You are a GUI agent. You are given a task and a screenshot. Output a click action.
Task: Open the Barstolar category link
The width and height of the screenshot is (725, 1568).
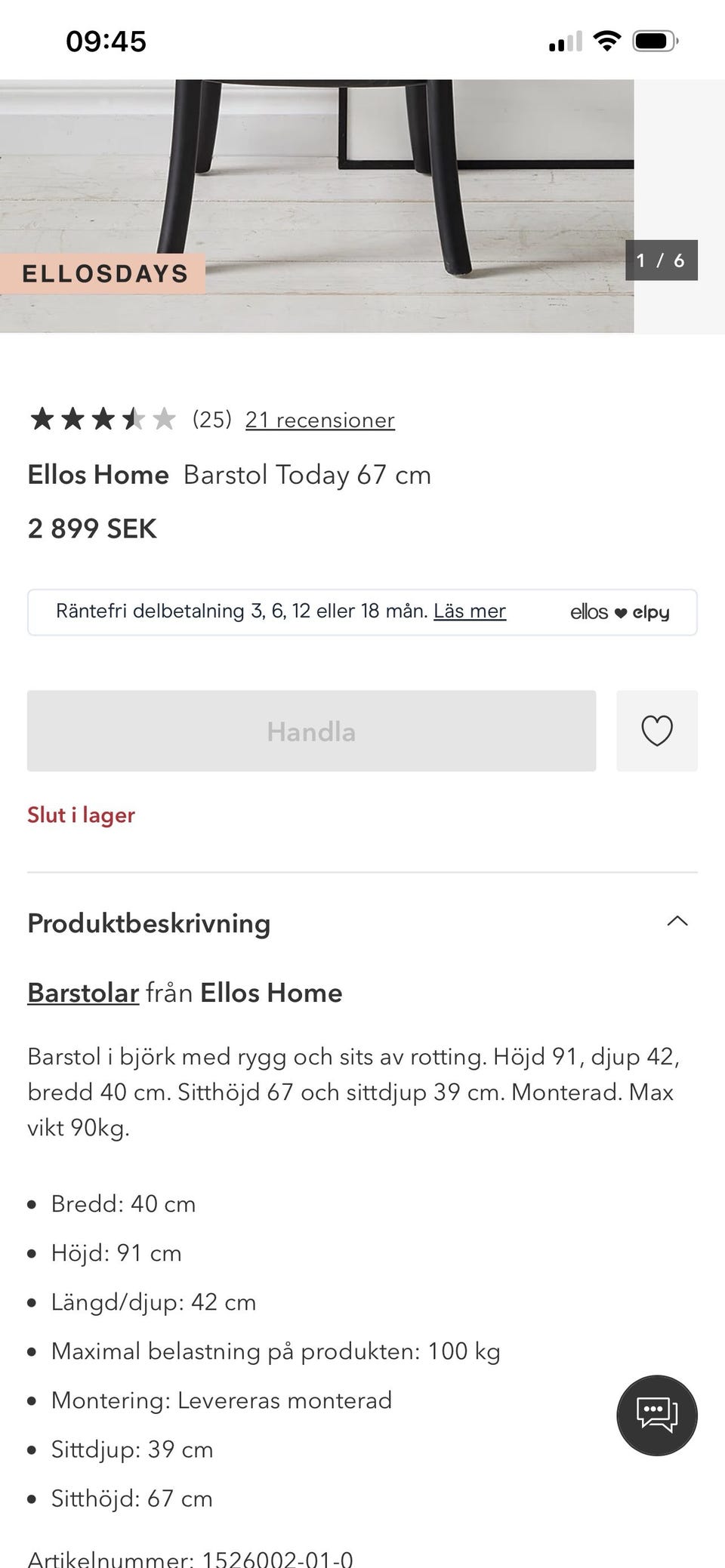click(83, 993)
